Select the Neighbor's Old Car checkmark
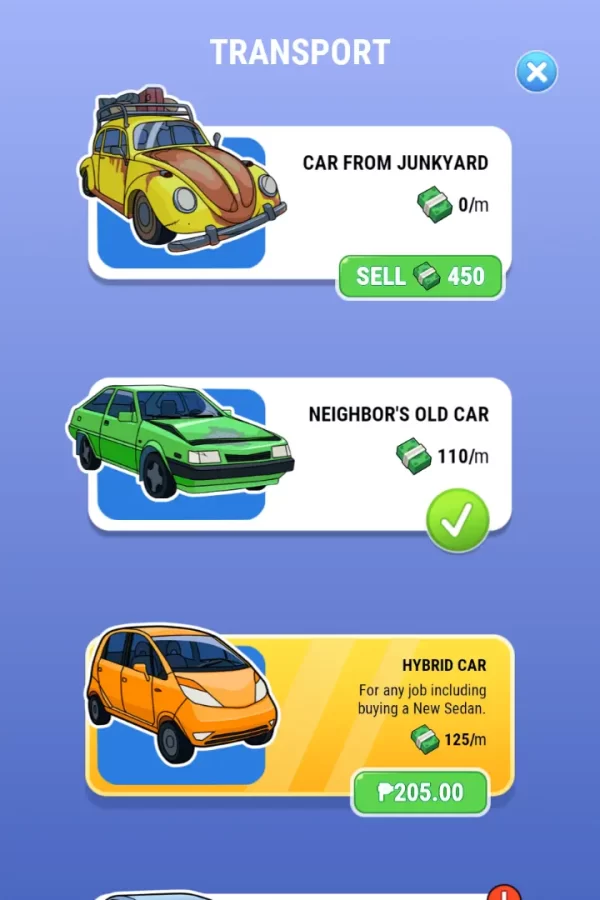Screen dimensions: 600x900 pos(458,521)
